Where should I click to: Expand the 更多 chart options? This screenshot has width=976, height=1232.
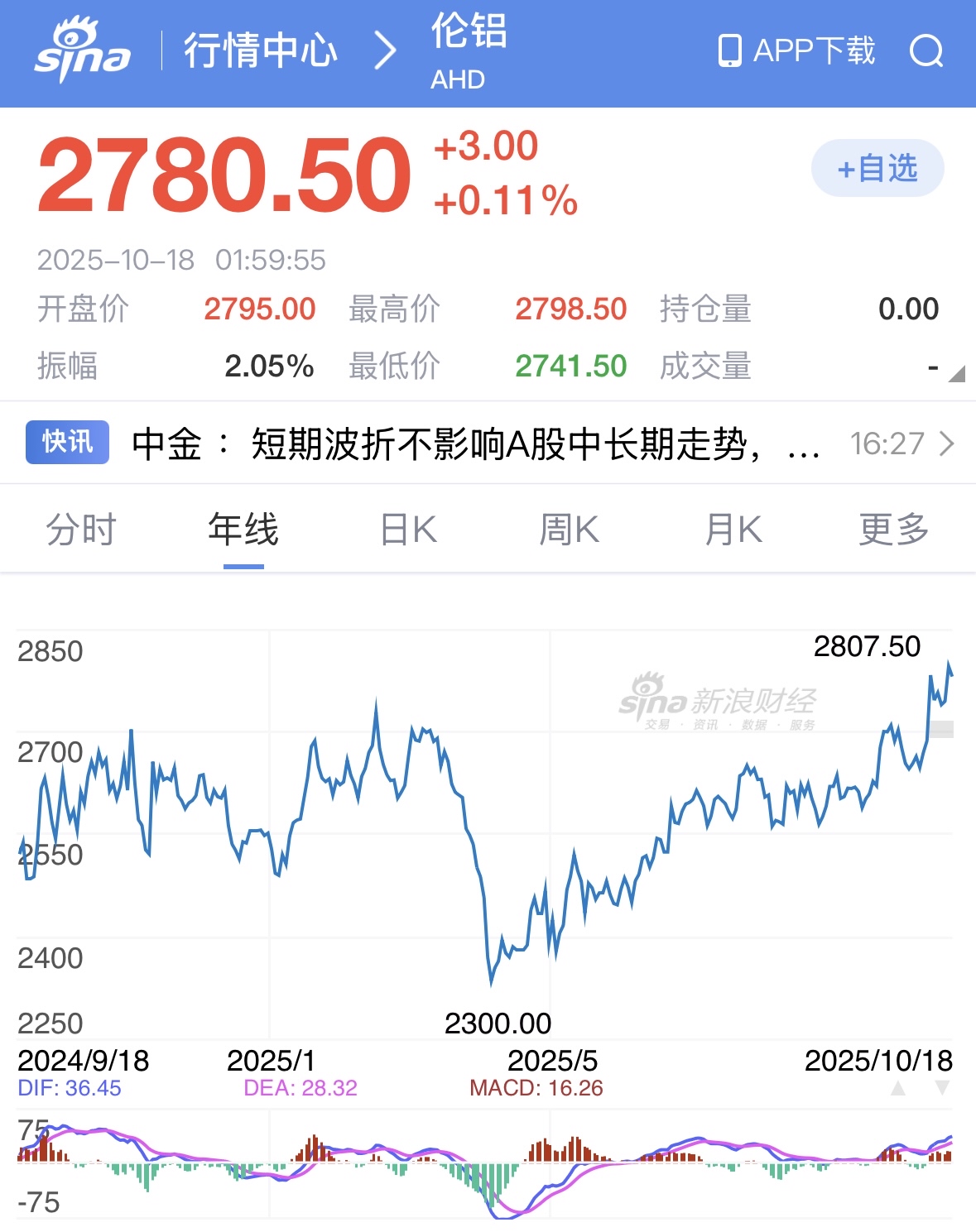click(894, 530)
